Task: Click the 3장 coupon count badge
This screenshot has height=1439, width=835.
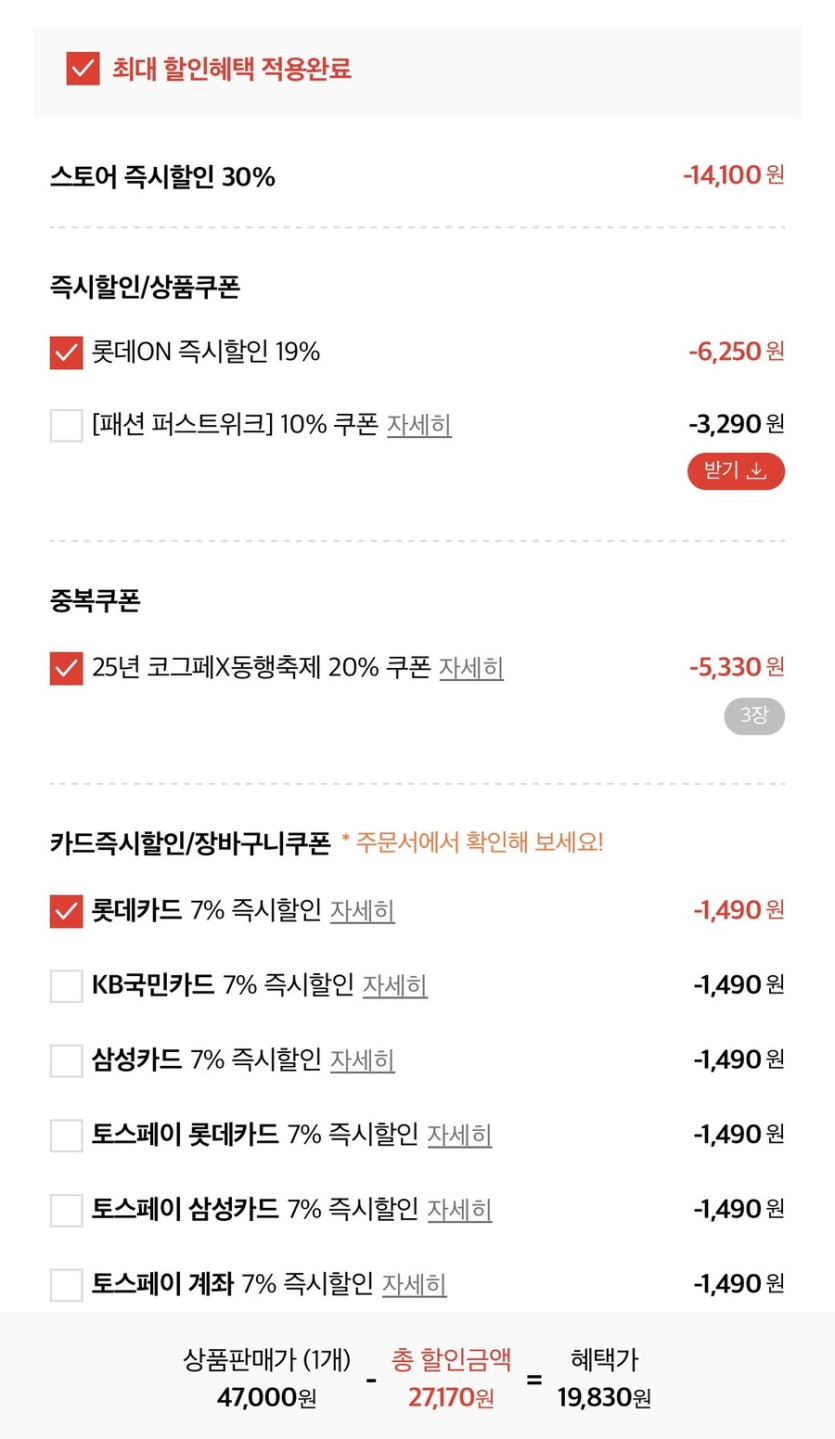Action: tap(755, 715)
